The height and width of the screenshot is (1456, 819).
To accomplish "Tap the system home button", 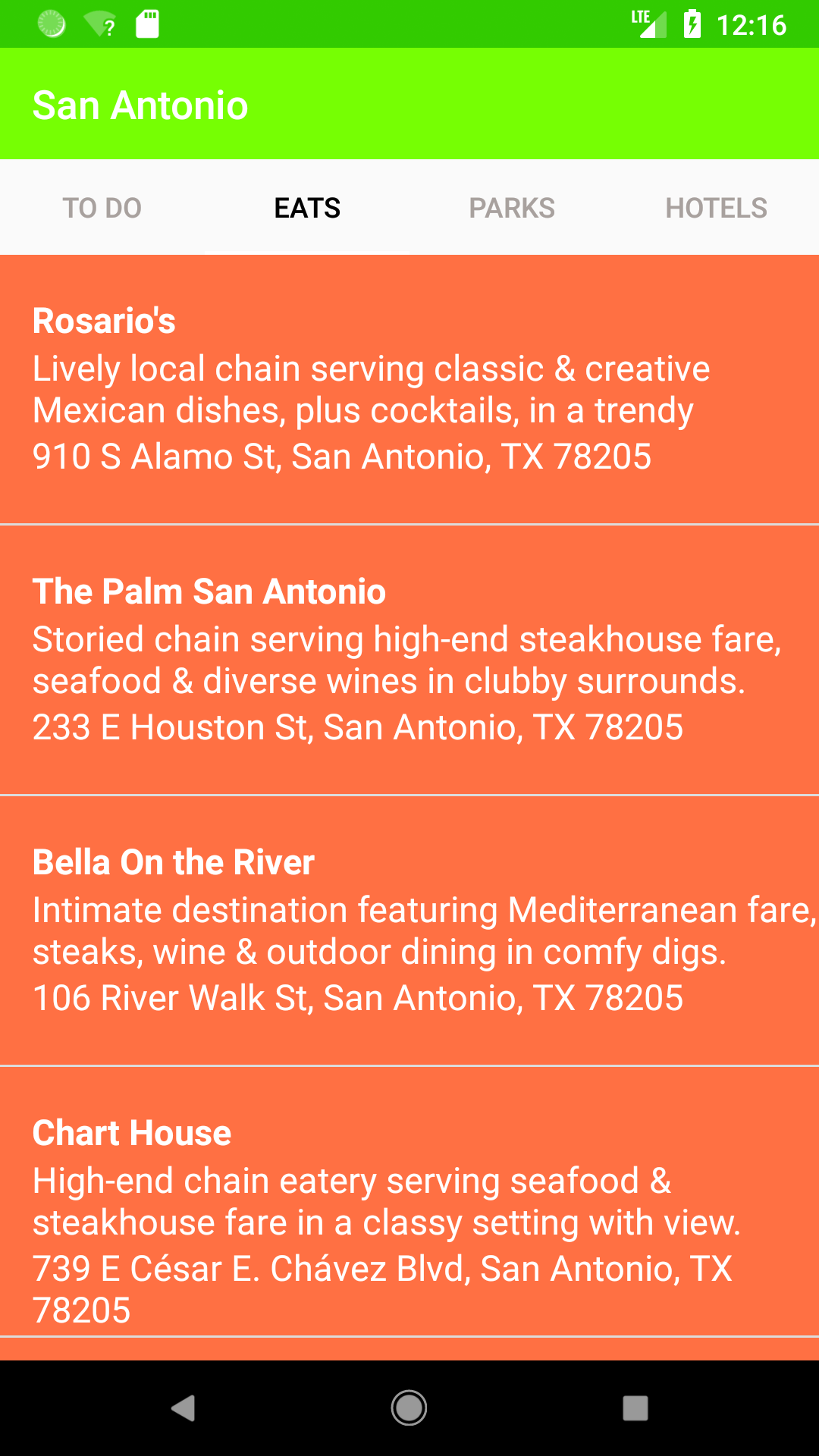I will pos(409,1408).
